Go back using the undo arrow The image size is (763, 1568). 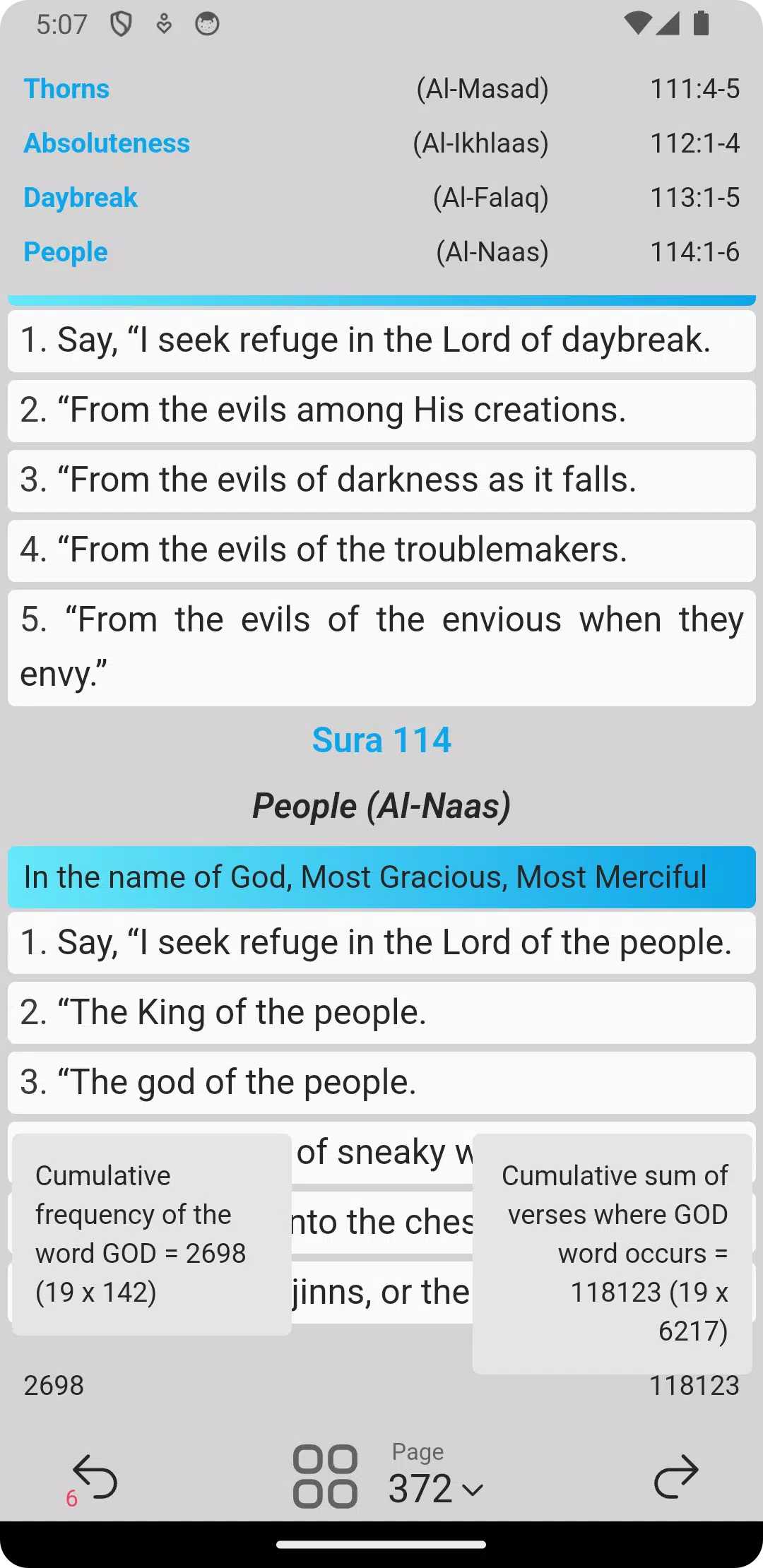(95, 1476)
